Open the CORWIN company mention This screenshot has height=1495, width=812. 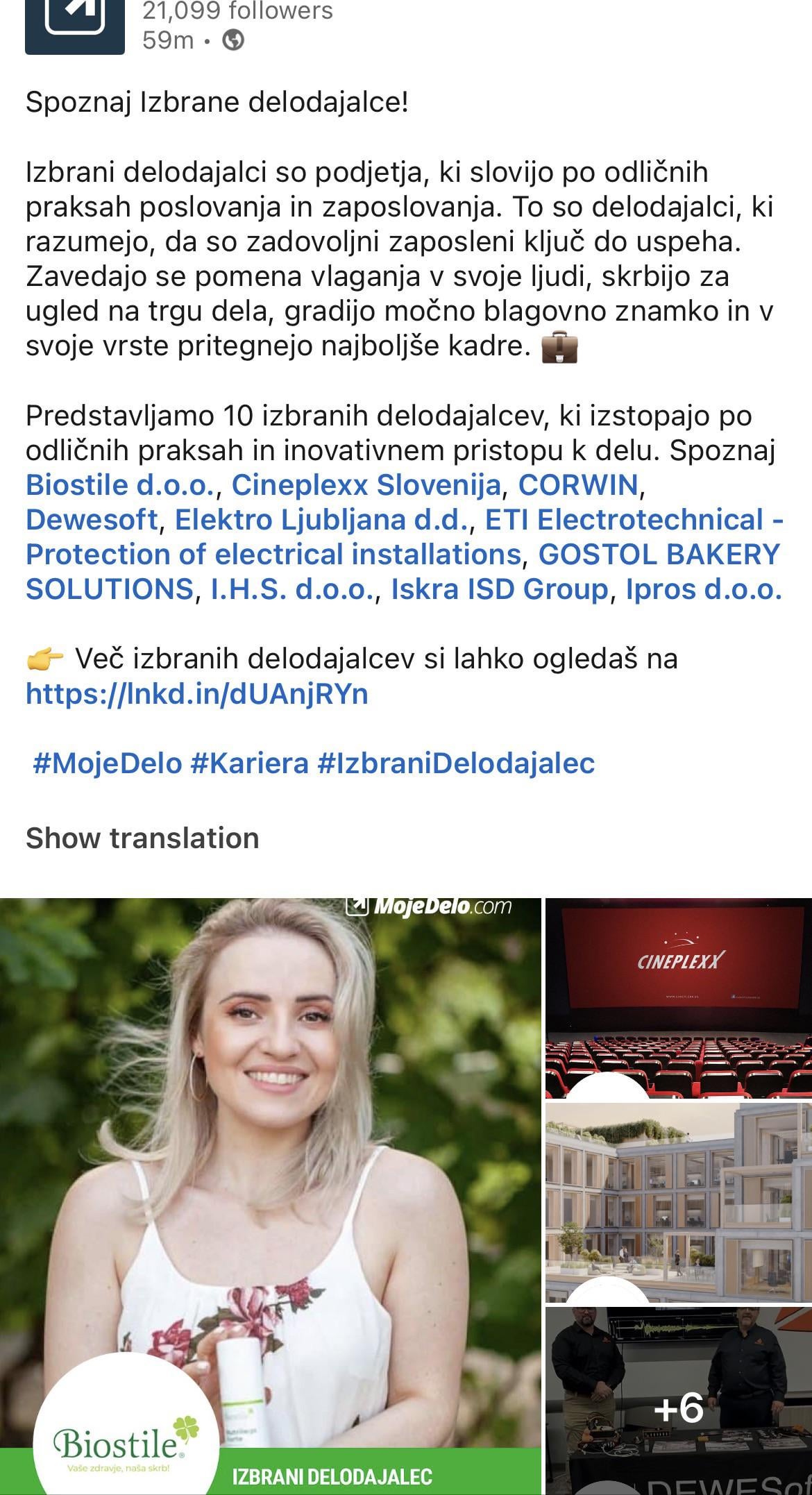coord(578,485)
